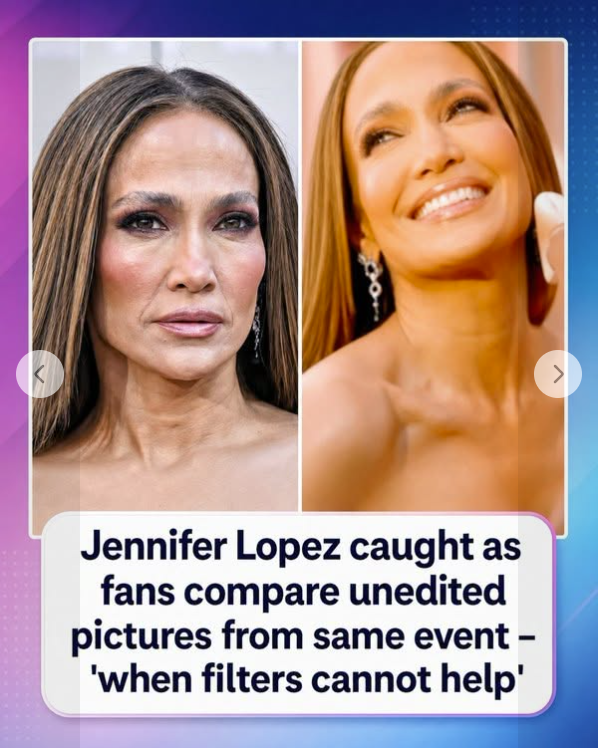598x748 pixels.
Task: Go to the next carousel image
Action: tap(557, 374)
